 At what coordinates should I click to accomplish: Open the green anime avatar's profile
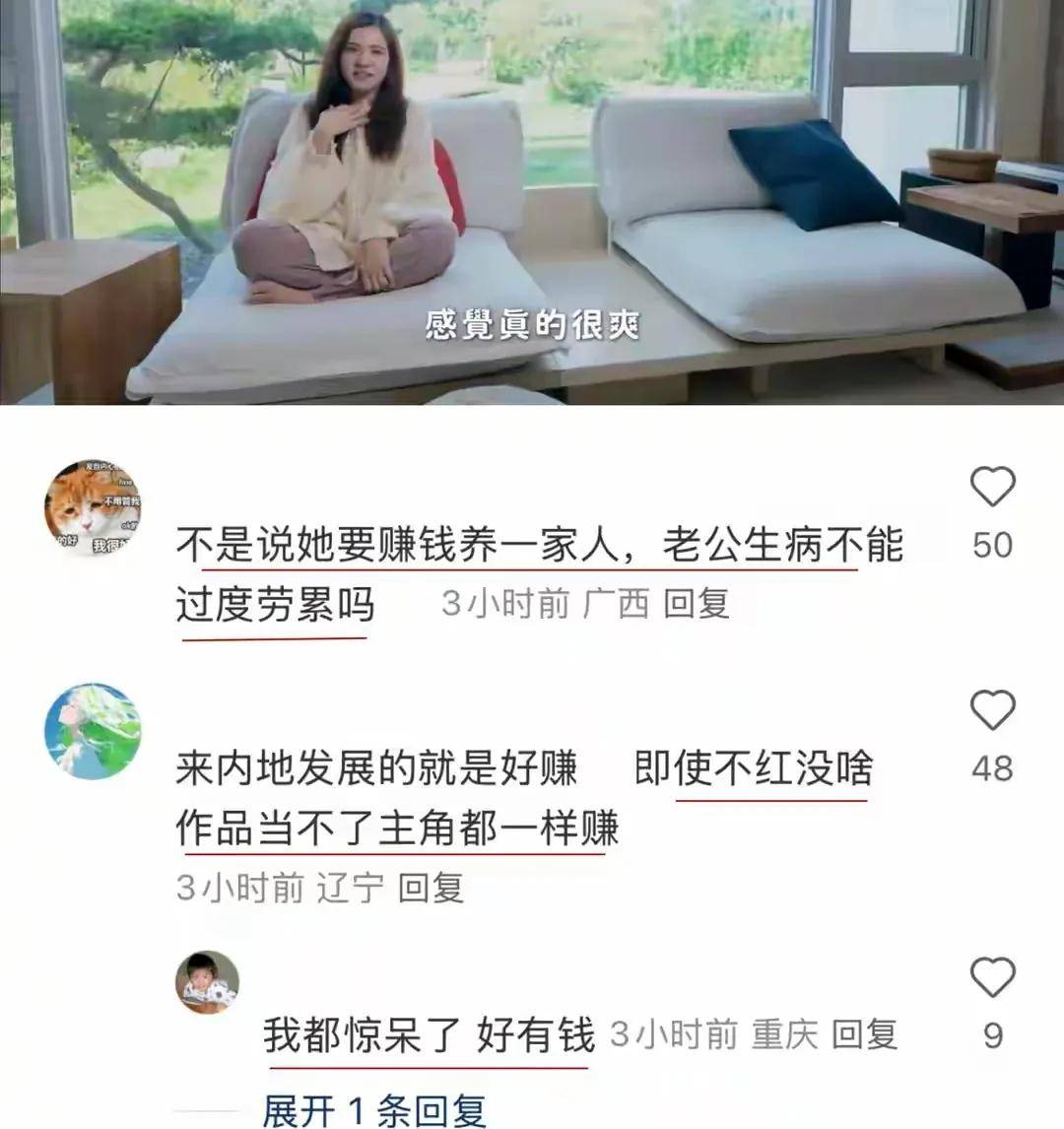(x=94, y=732)
